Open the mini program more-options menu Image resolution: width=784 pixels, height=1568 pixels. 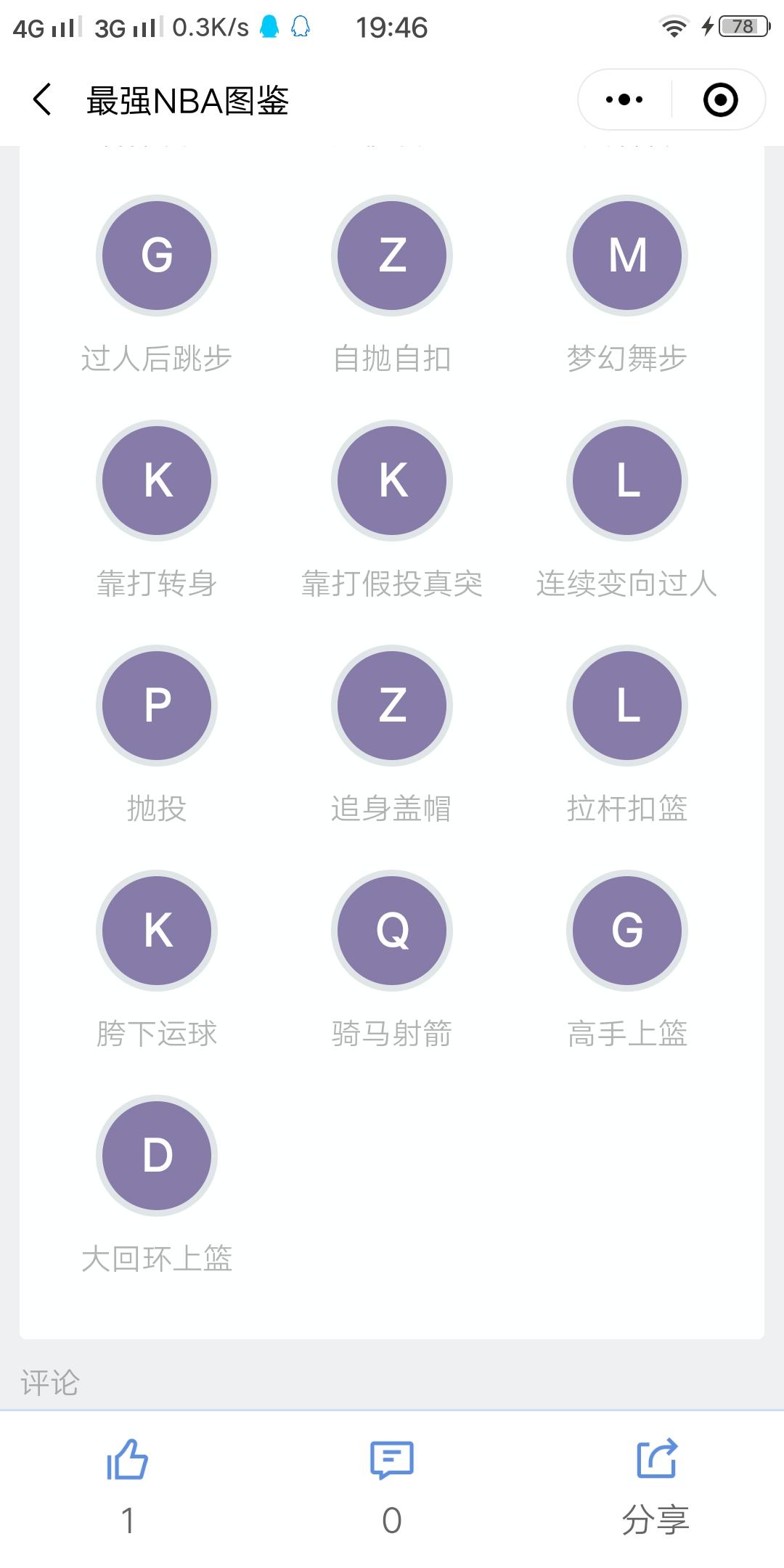tap(624, 99)
